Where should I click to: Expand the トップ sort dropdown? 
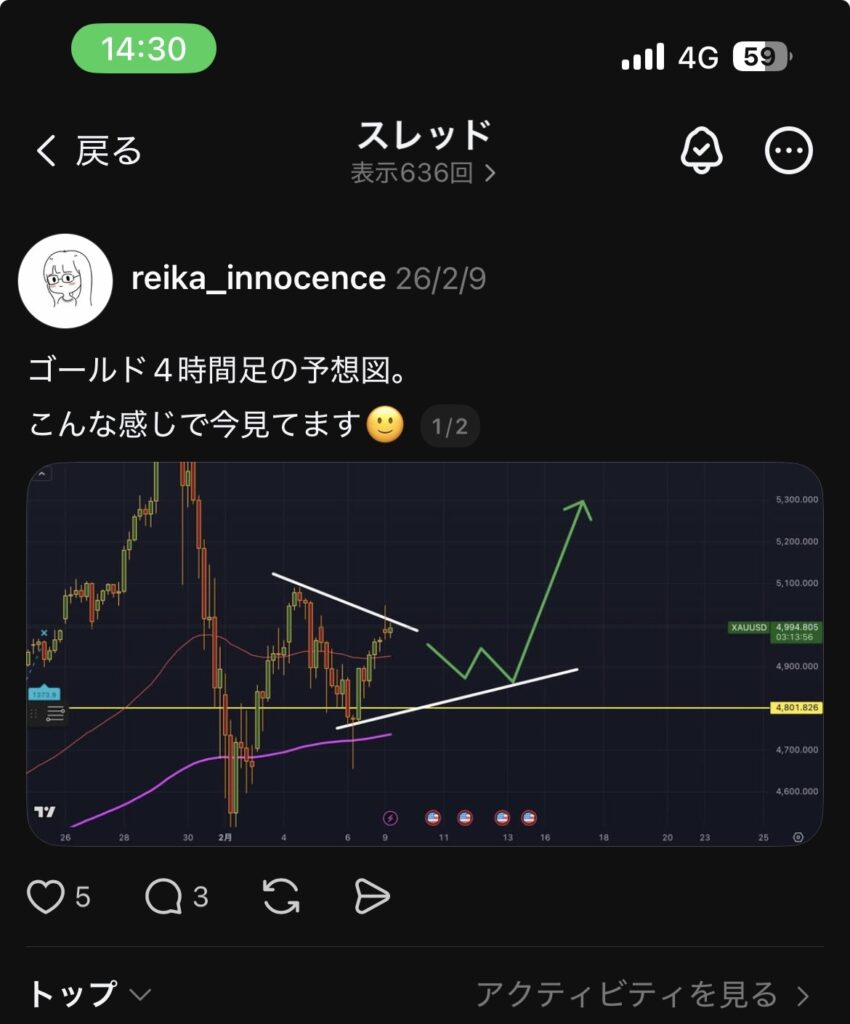point(90,994)
